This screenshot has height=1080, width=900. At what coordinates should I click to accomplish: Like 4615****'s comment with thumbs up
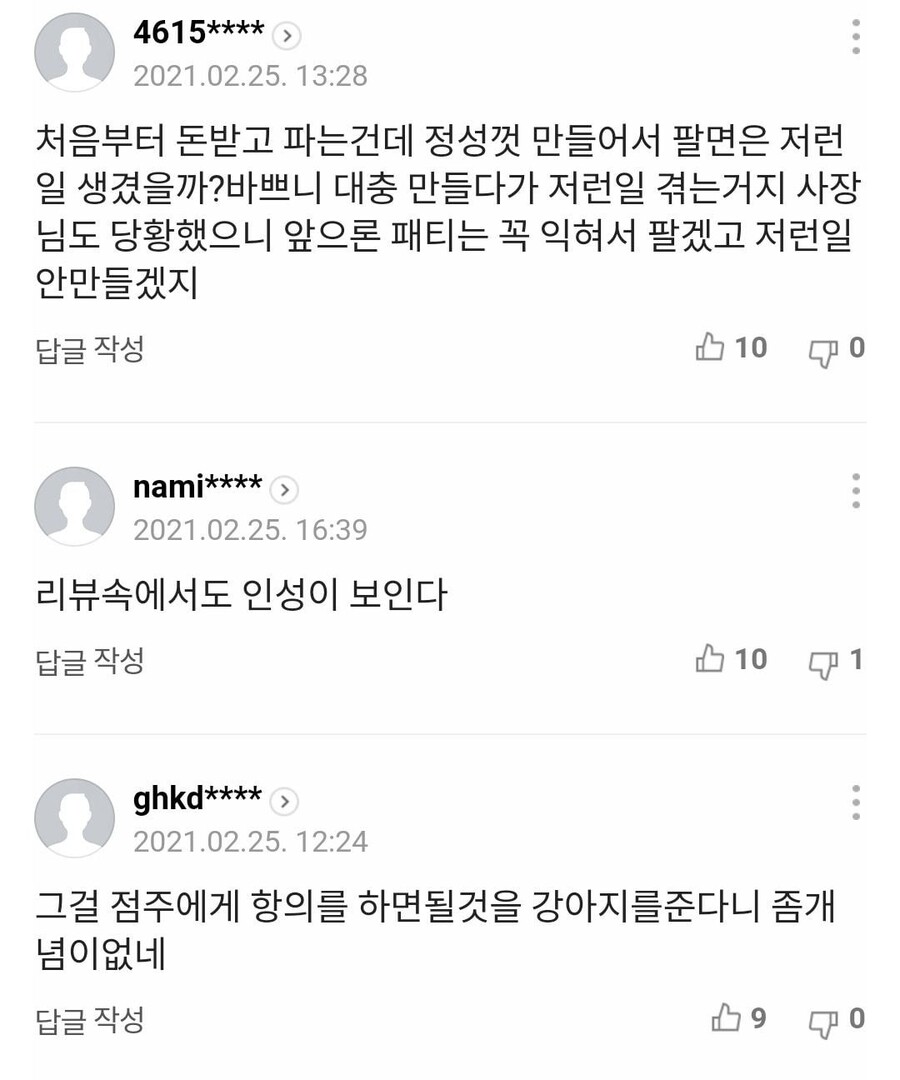pyautogui.click(x=713, y=348)
